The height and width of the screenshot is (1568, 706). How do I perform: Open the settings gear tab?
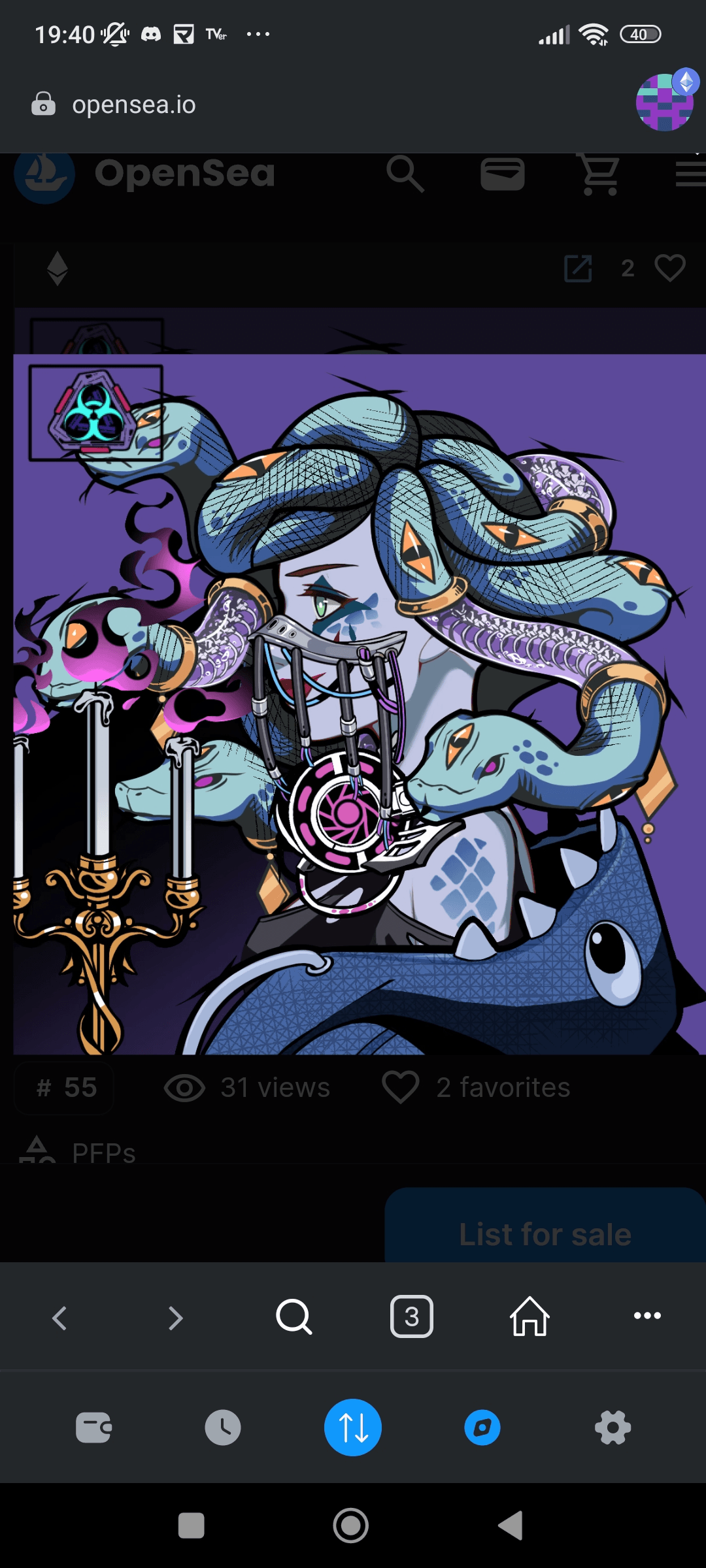[613, 1428]
